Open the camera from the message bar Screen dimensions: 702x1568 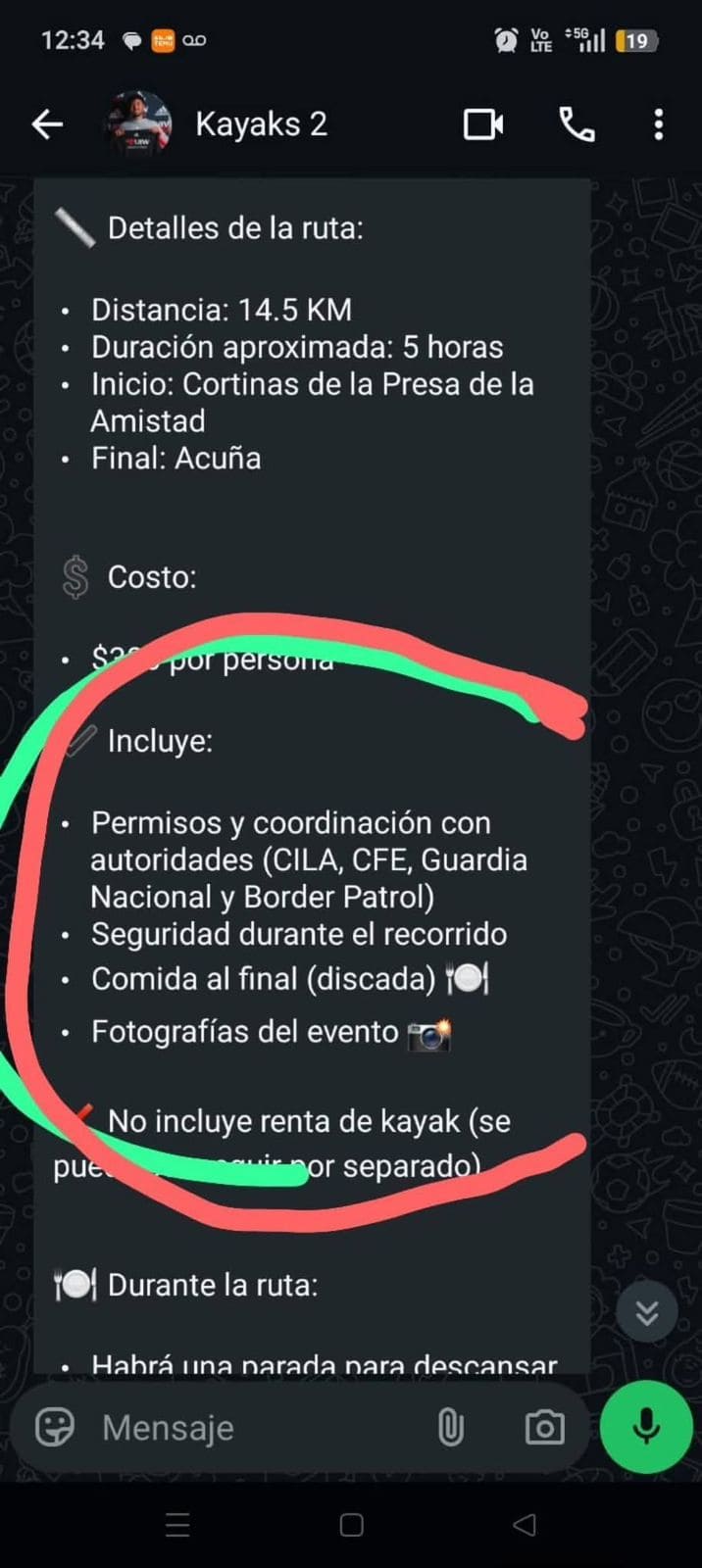[544, 1428]
